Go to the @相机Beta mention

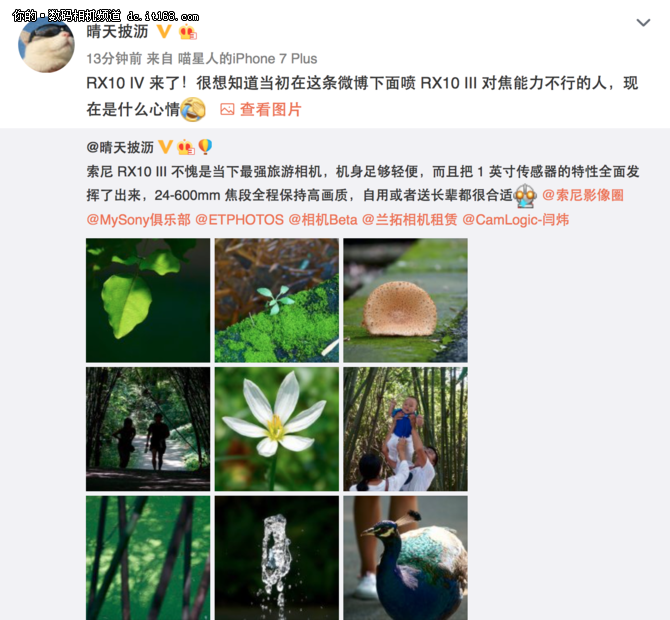pyautogui.click(x=322, y=219)
